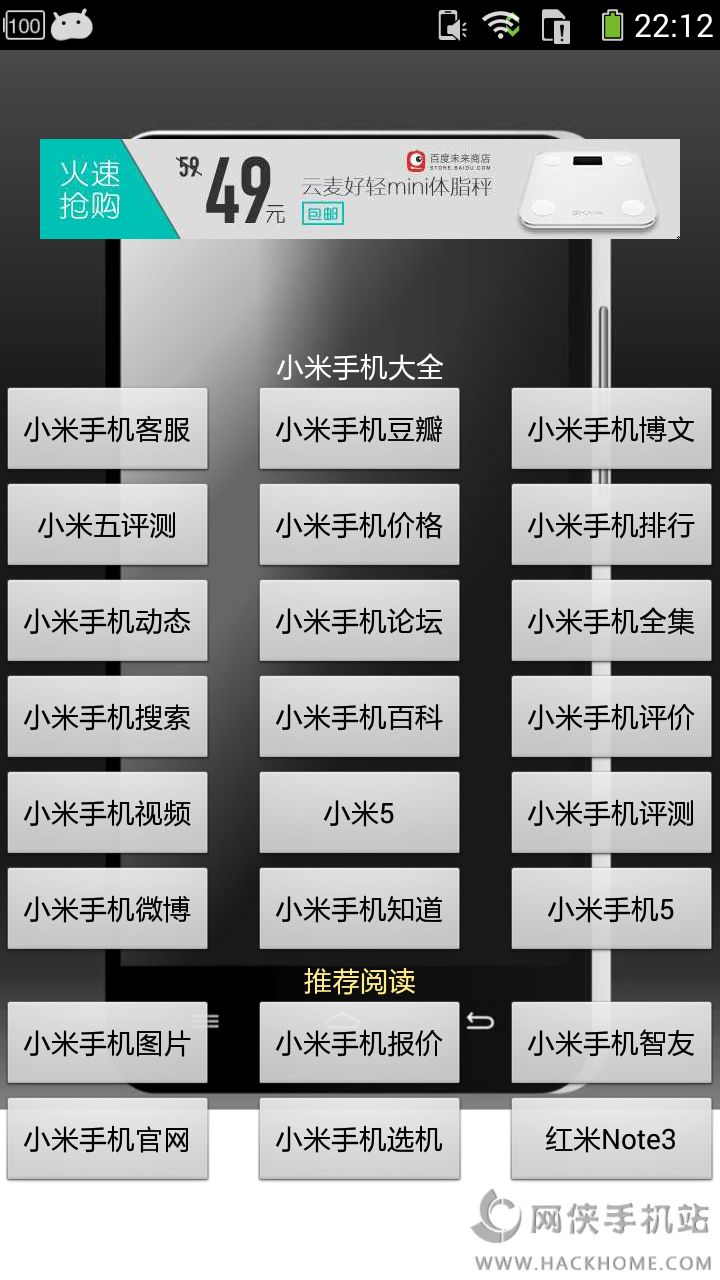Select the 小米5 button

pos(360,813)
